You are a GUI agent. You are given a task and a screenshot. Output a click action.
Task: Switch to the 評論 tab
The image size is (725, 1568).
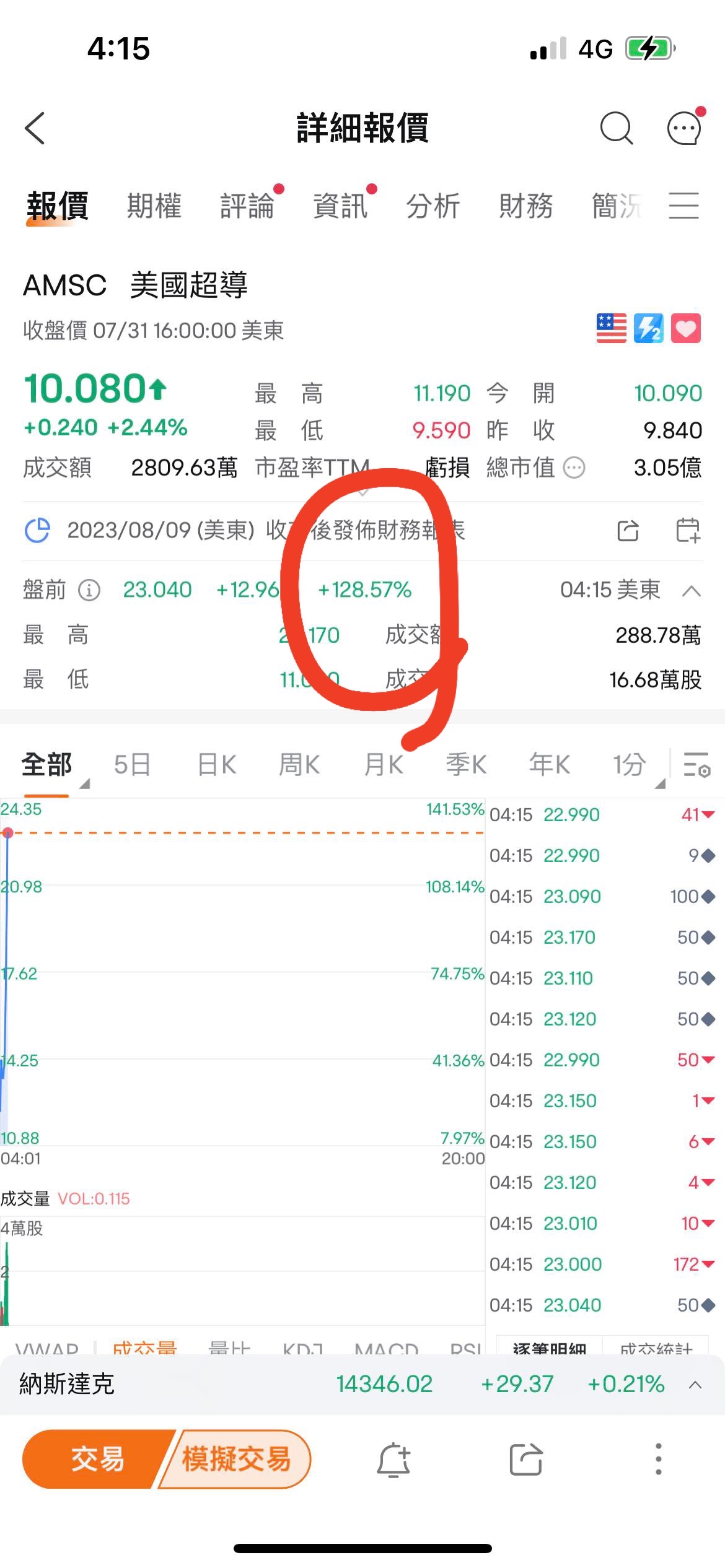click(247, 206)
